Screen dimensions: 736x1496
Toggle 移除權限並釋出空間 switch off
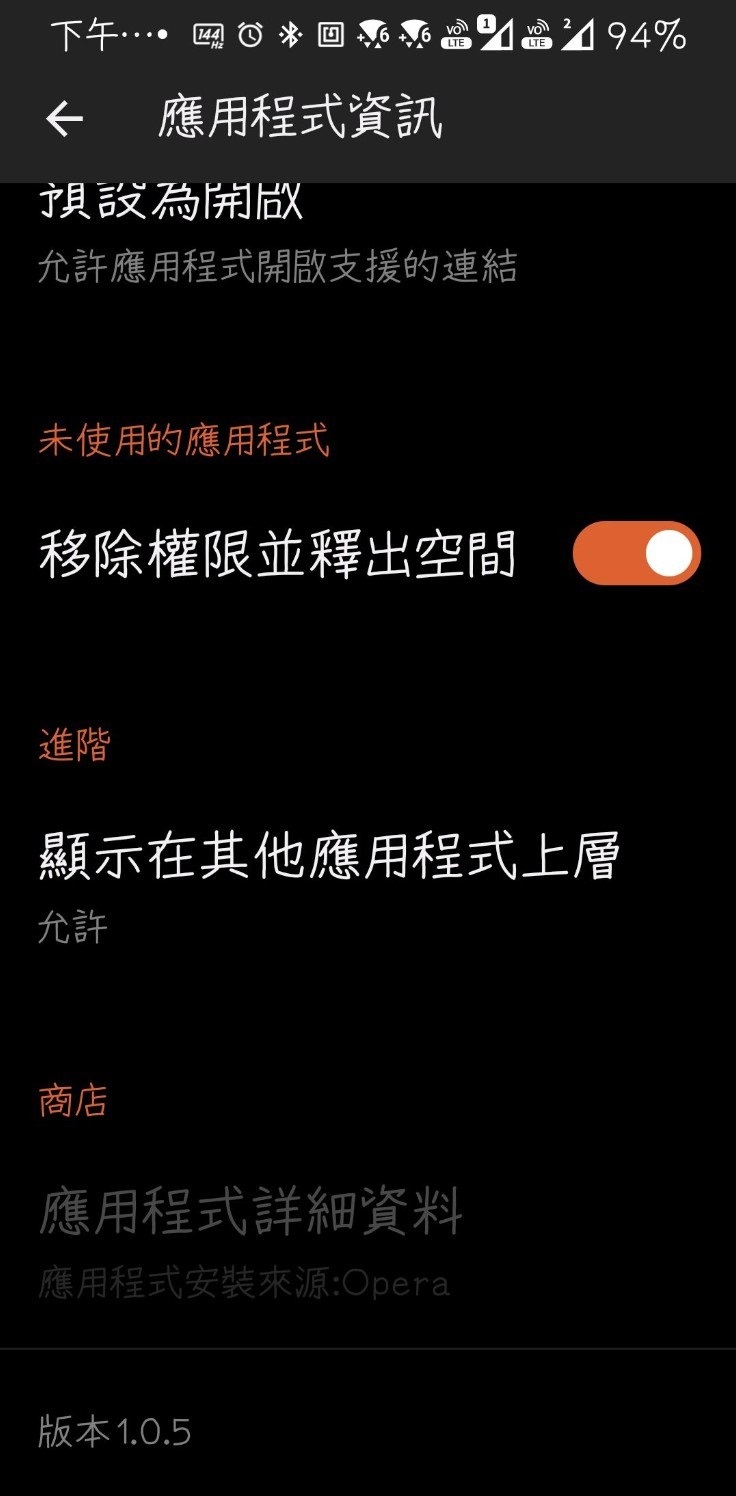tap(636, 553)
